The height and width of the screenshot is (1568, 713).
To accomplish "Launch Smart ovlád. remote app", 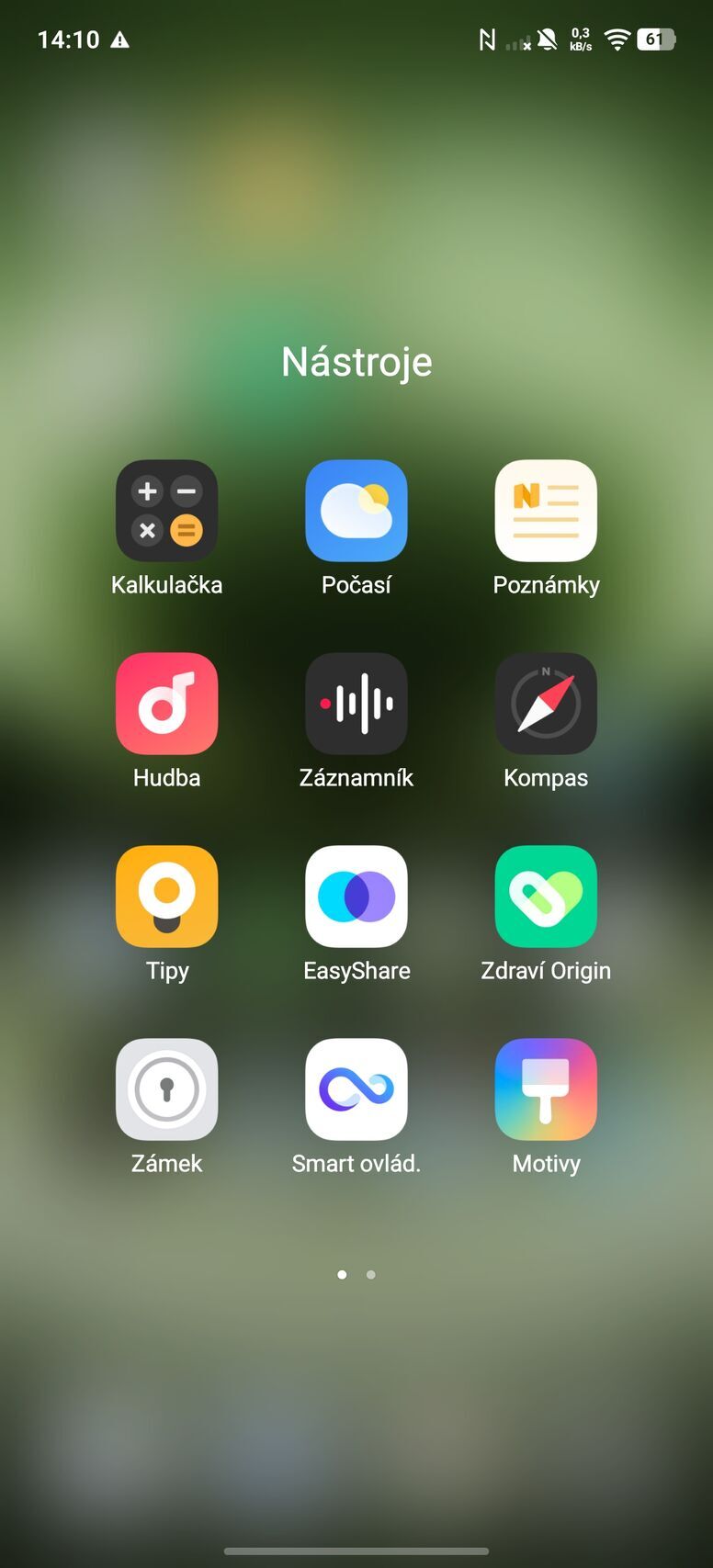I will click(x=356, y=1089).
